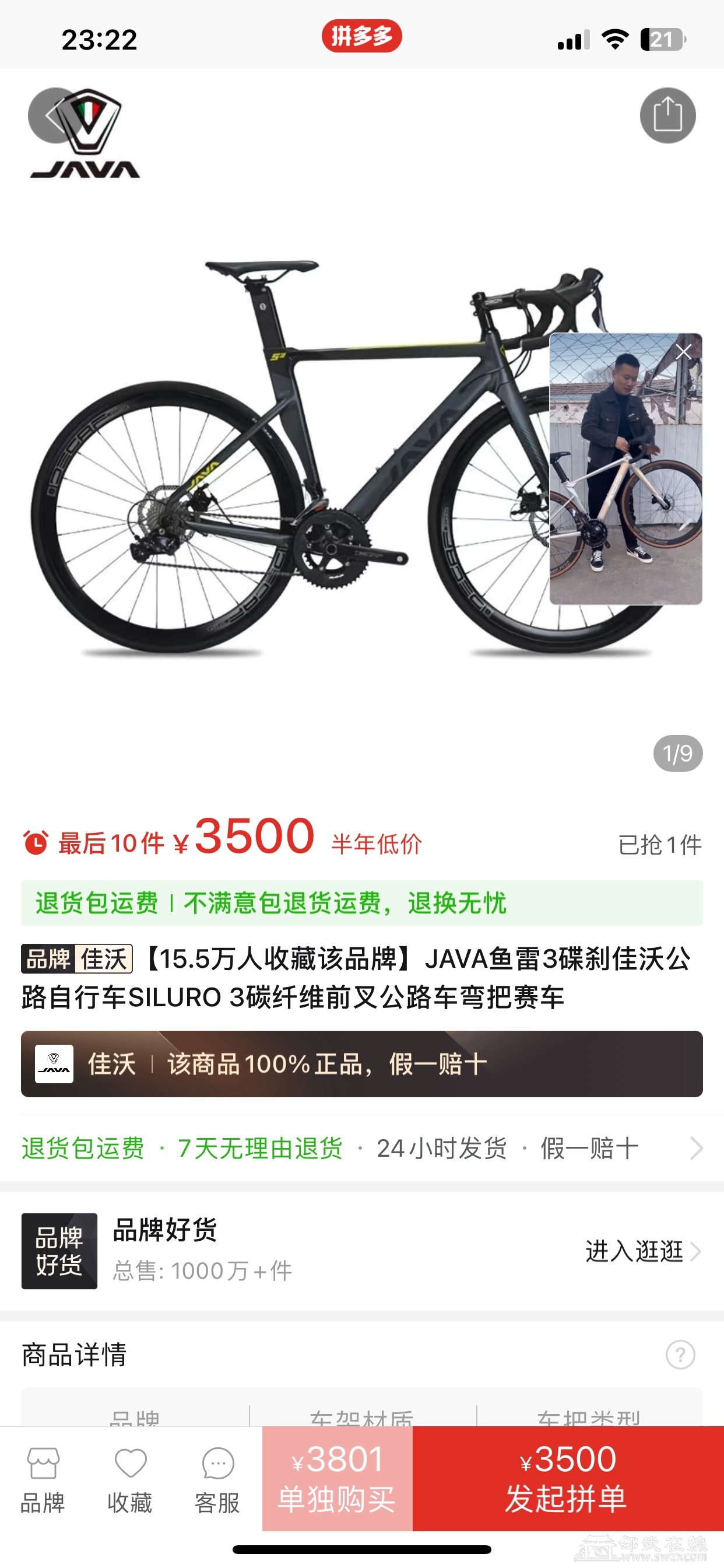Close the floating video preview

coord(683,351)
